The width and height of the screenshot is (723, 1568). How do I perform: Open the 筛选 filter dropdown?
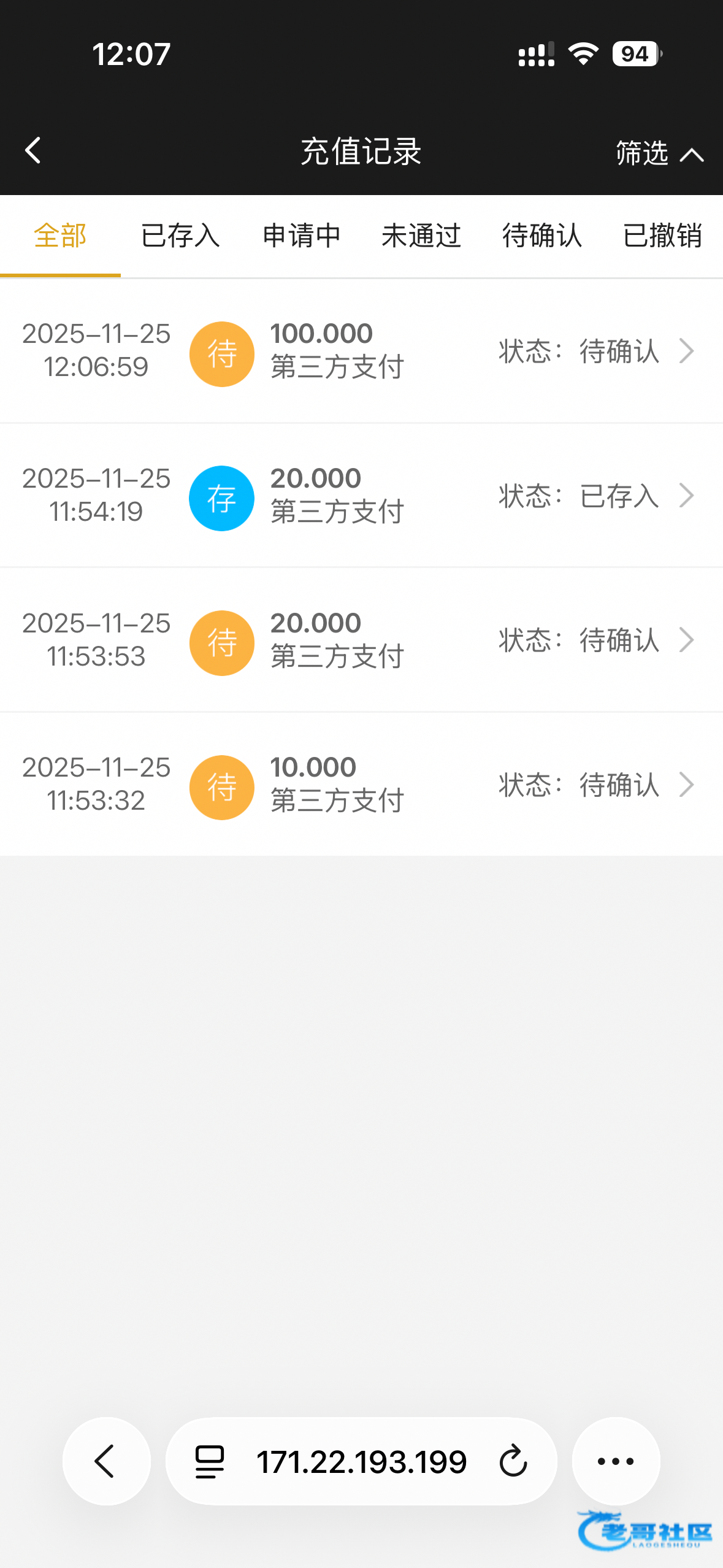click(x=659, y=153)
